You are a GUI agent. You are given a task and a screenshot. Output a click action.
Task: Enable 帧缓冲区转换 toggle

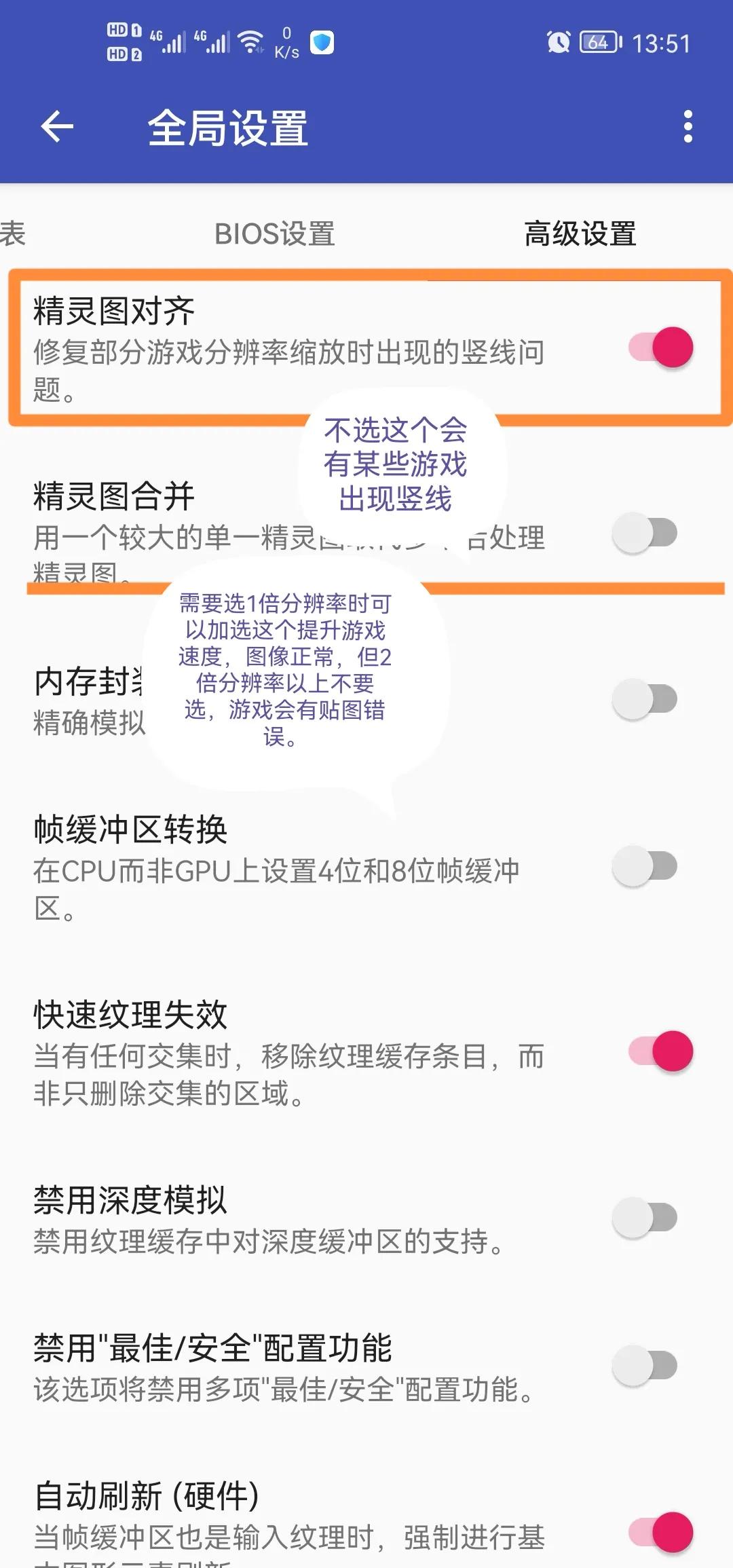click(645, 866)
